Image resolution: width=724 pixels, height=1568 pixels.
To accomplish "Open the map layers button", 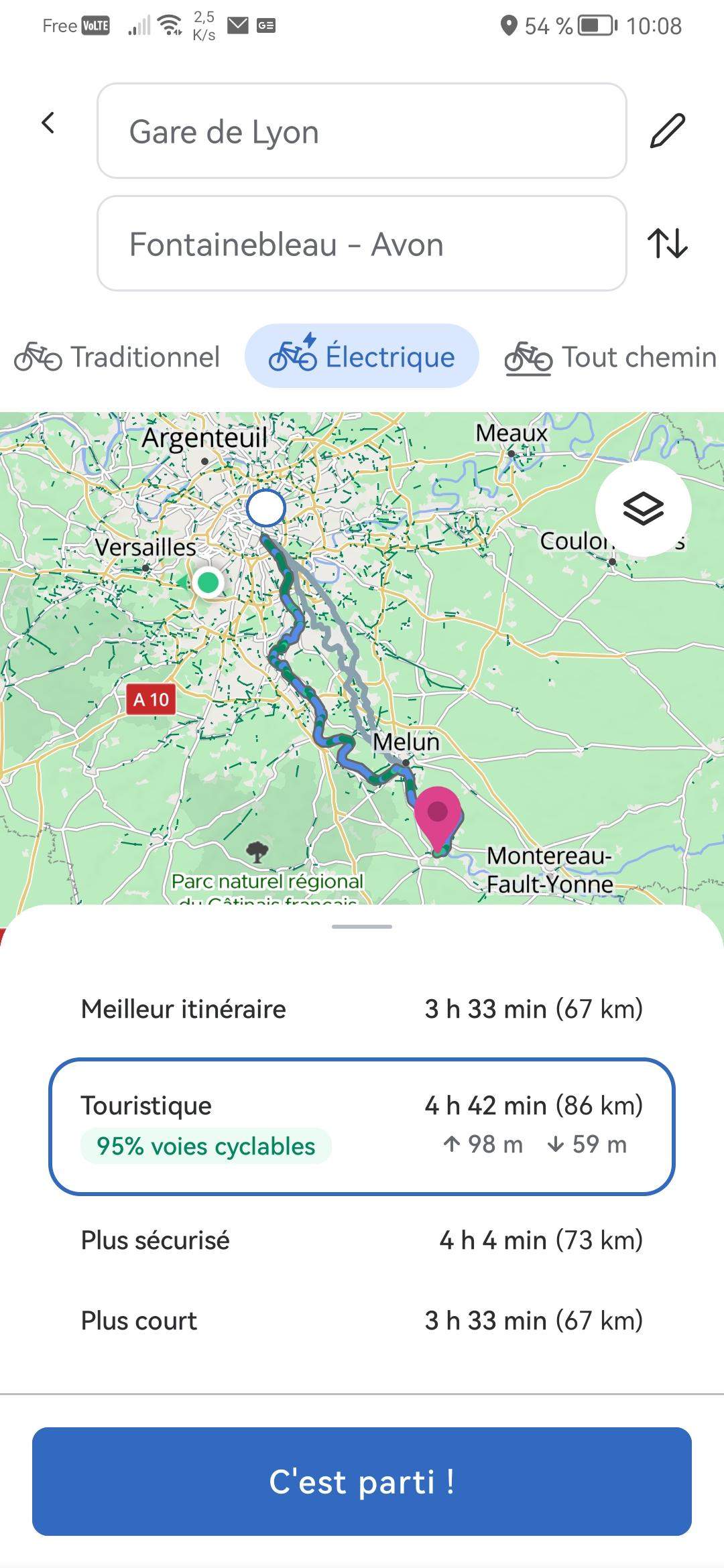I will pos(644,509).
